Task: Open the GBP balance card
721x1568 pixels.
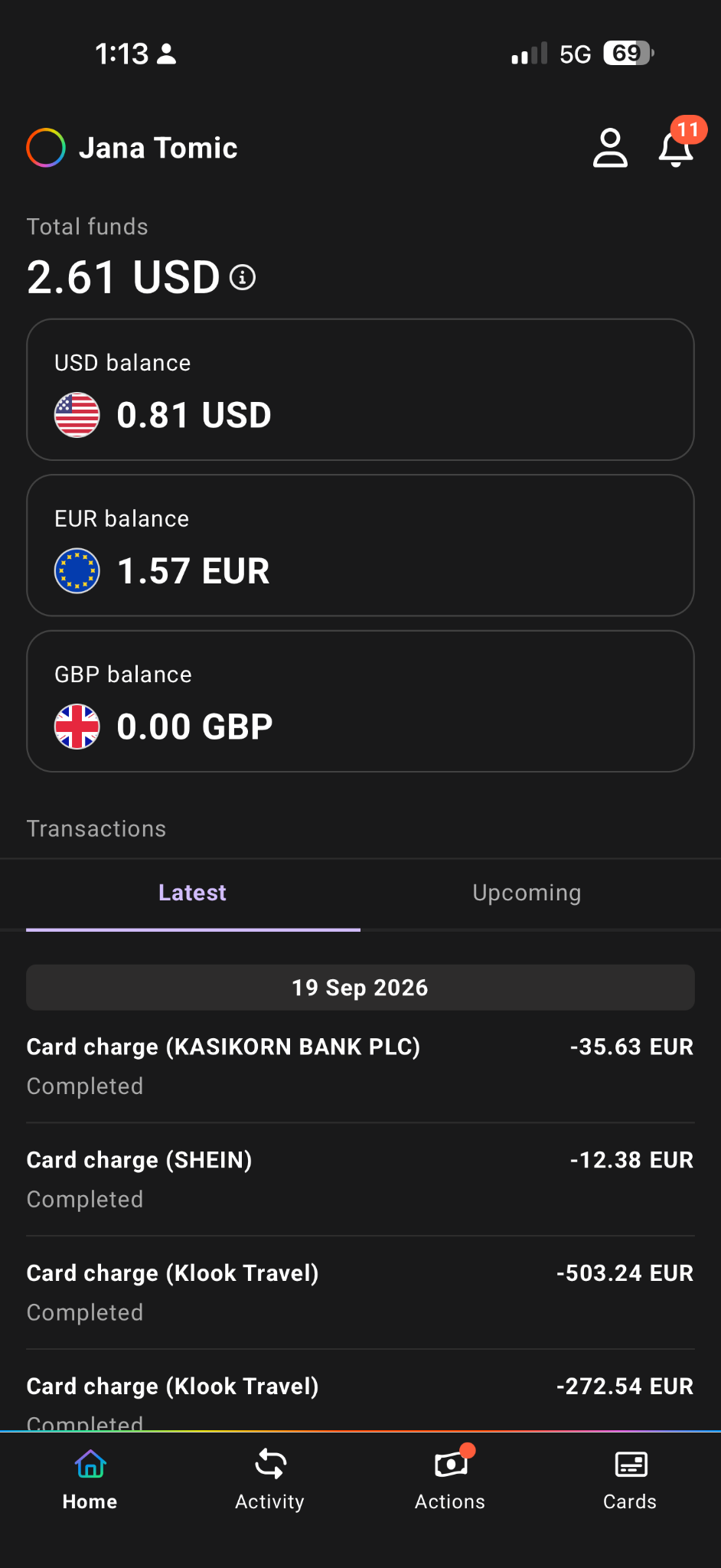Action: click(x=360, y=701)
